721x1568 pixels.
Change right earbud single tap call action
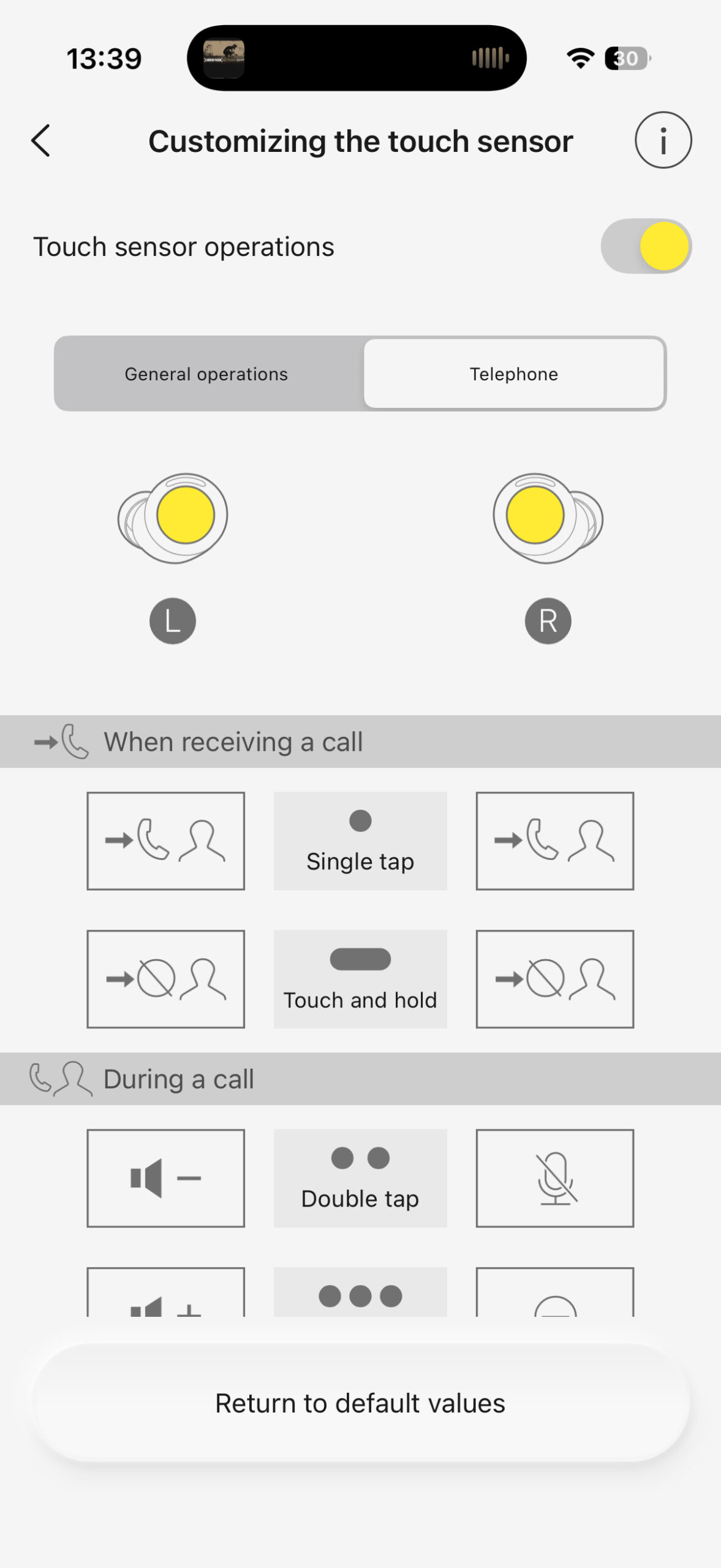pyautogui.click(x=555, y=841)
